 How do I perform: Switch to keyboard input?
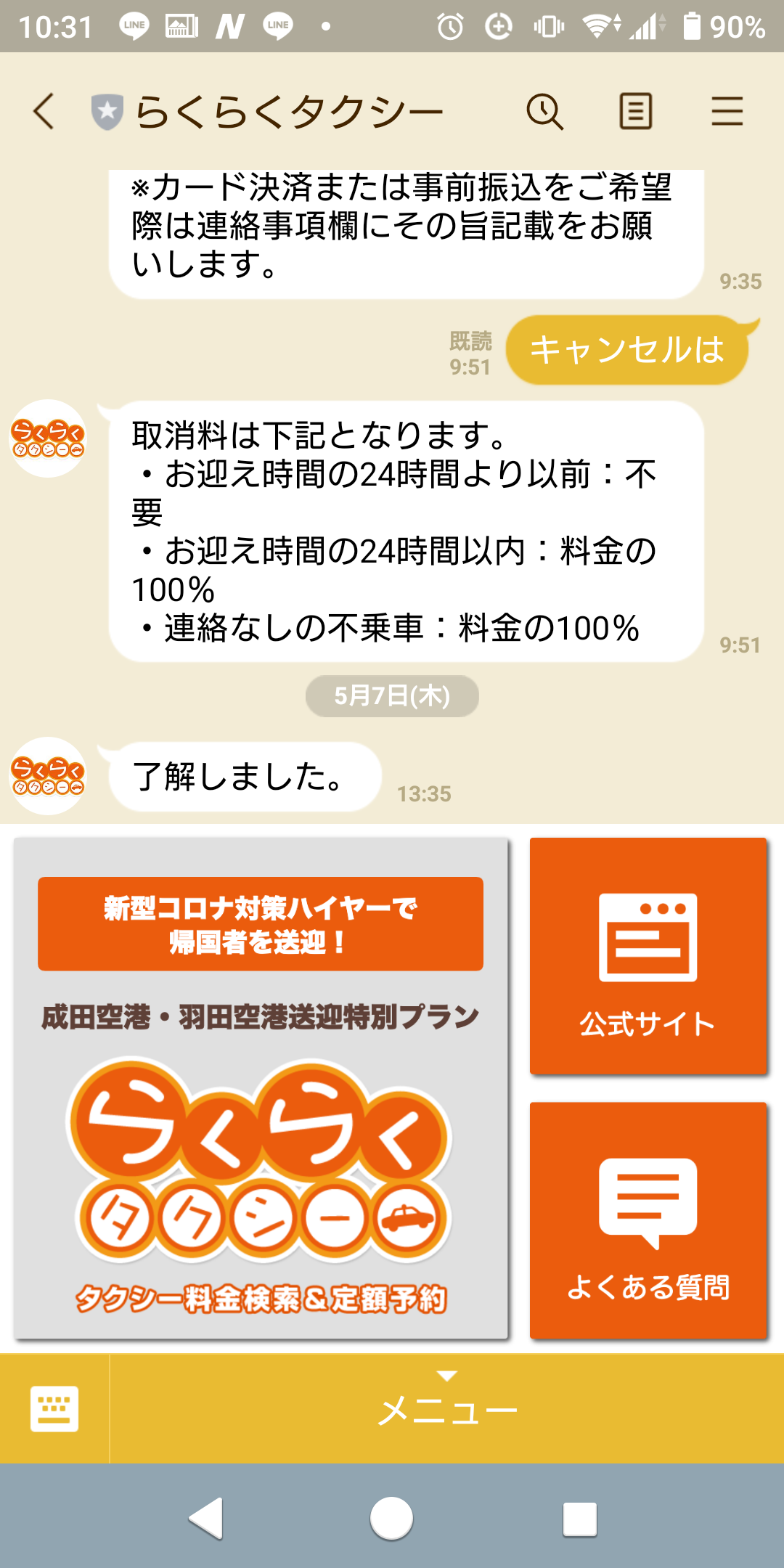[x=54, y=1409]
